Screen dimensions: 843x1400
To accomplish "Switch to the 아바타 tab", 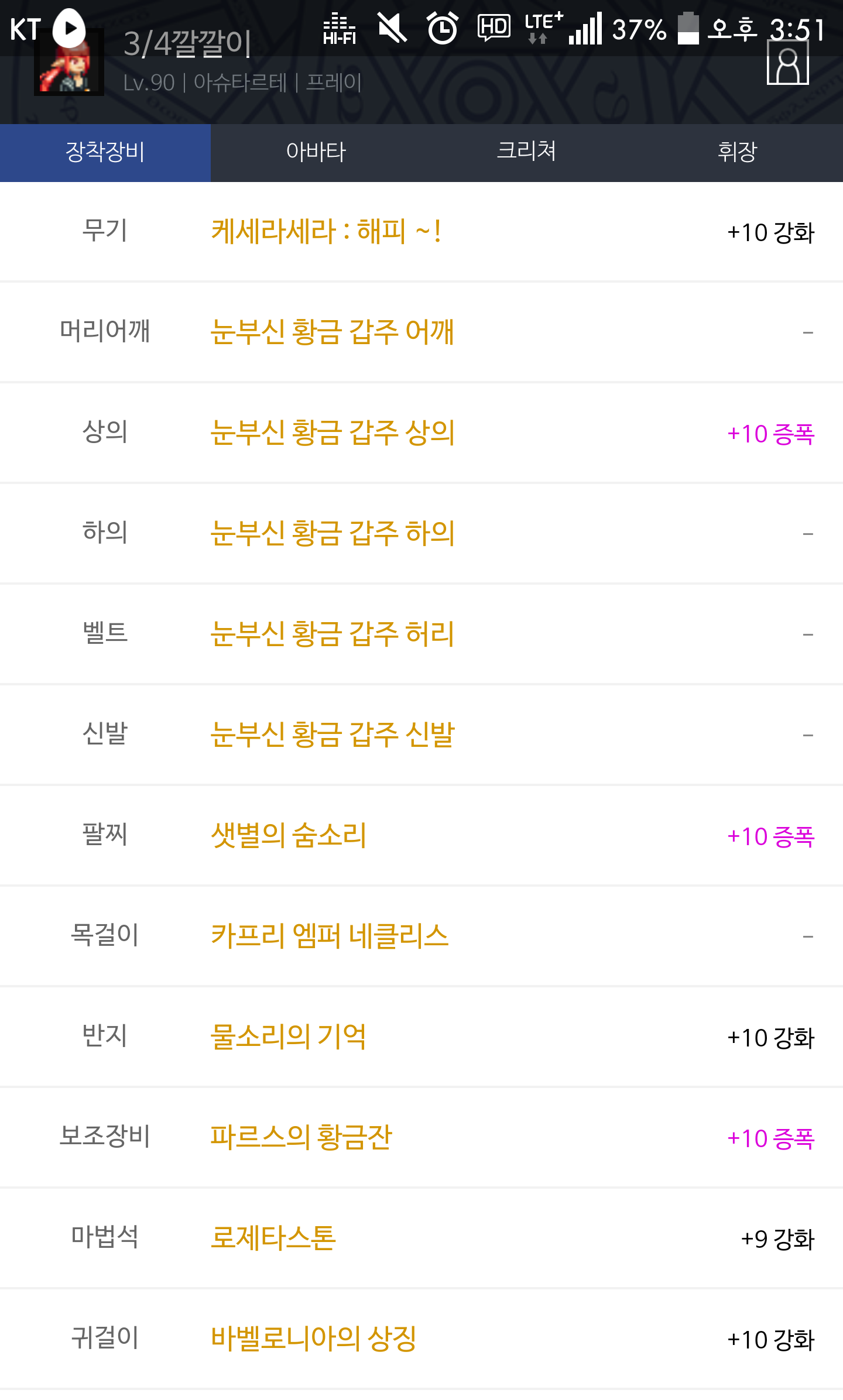I will [316, 152].
